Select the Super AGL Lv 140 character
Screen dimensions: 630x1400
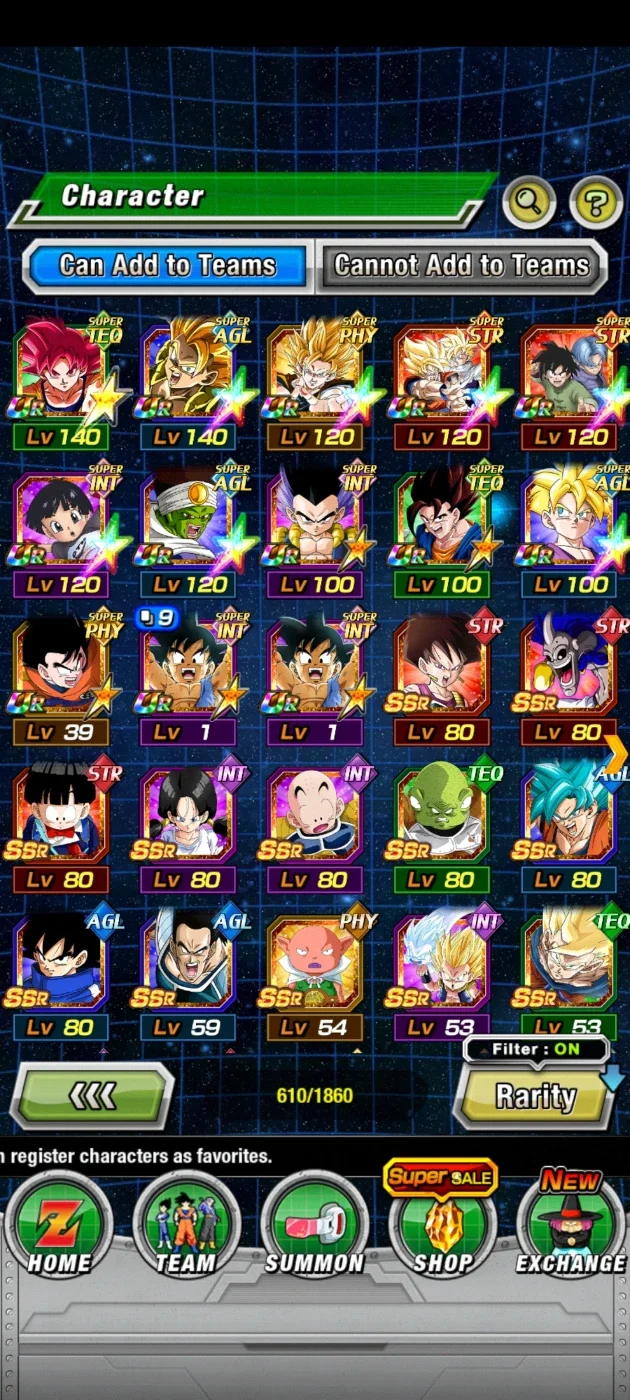pos(188,383)
